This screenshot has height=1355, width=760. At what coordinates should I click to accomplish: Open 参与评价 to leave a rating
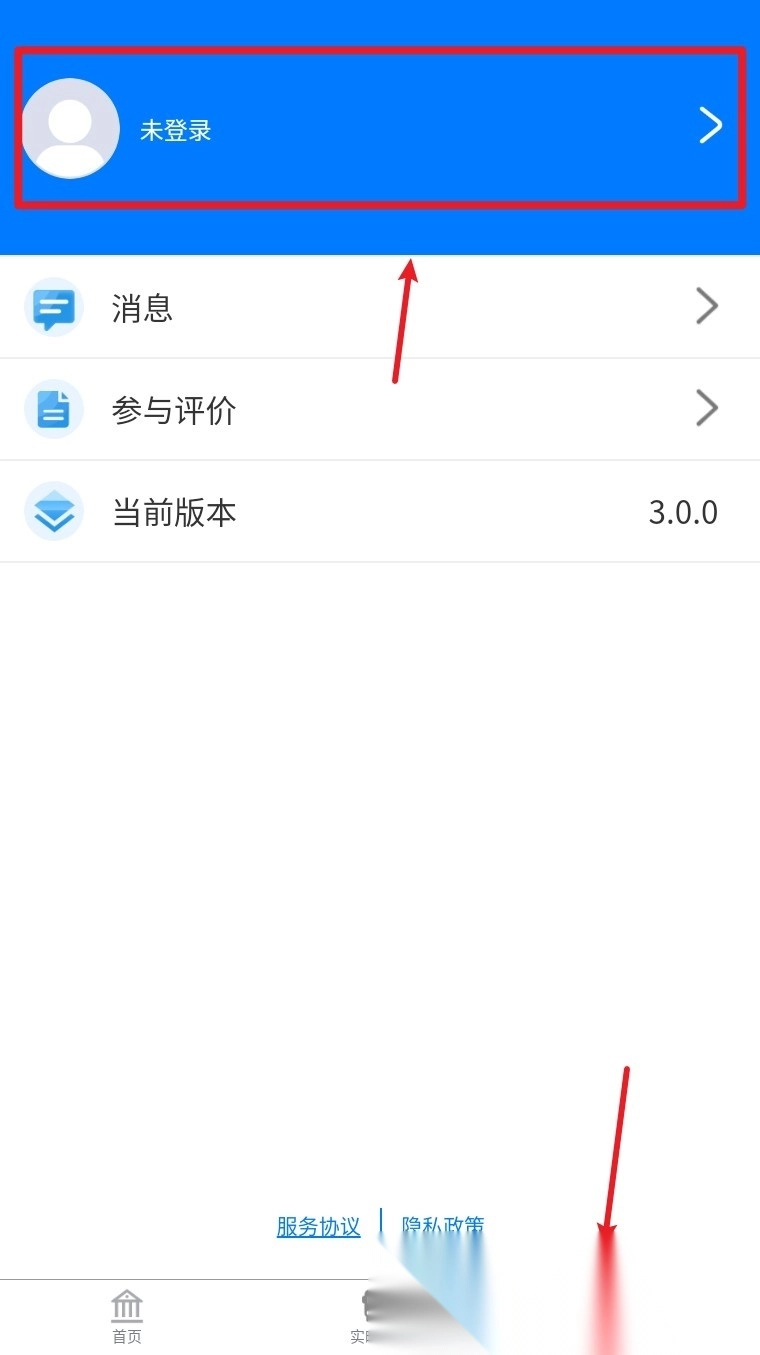pos(378,409)
